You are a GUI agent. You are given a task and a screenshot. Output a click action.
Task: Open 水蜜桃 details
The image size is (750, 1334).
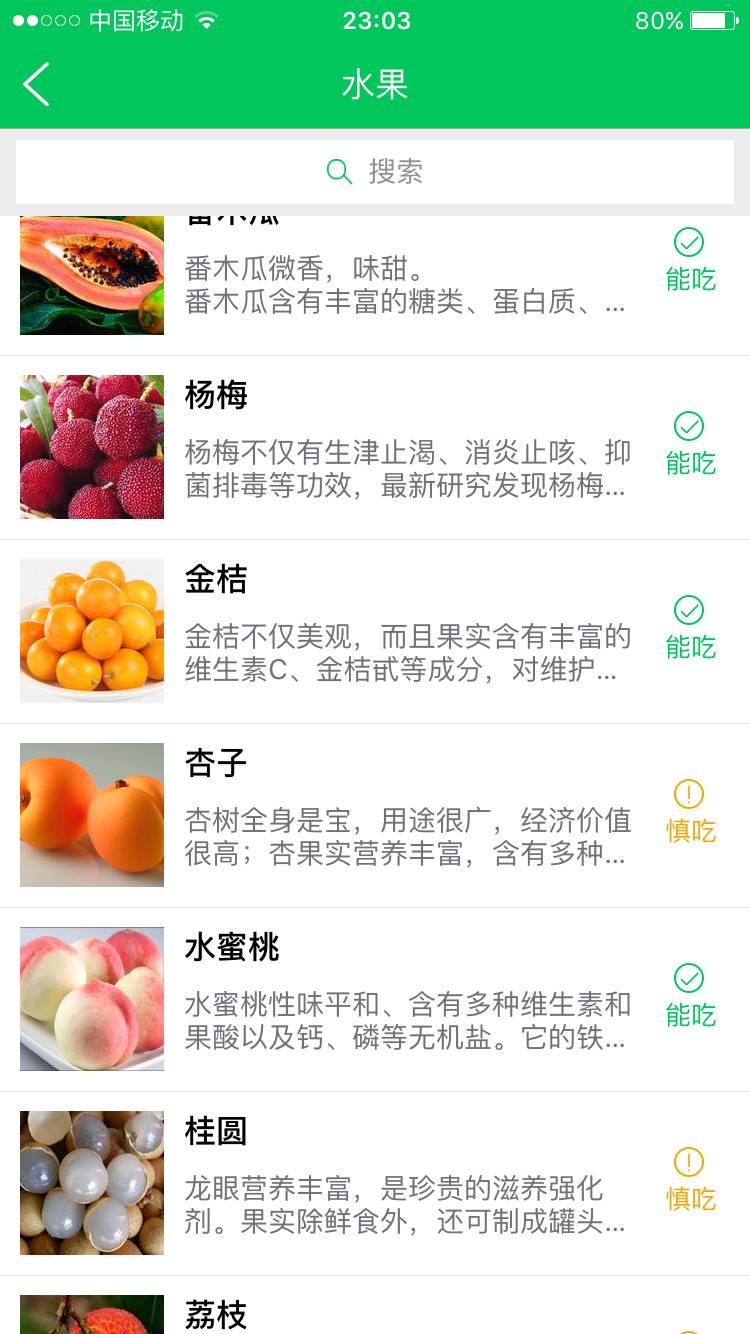375,999
